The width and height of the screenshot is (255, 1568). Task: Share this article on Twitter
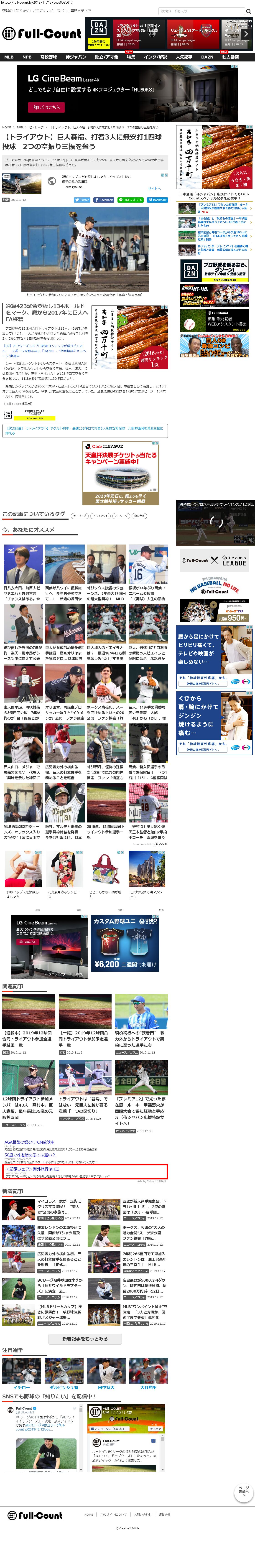pyautogui.click(x=82, y=200)
